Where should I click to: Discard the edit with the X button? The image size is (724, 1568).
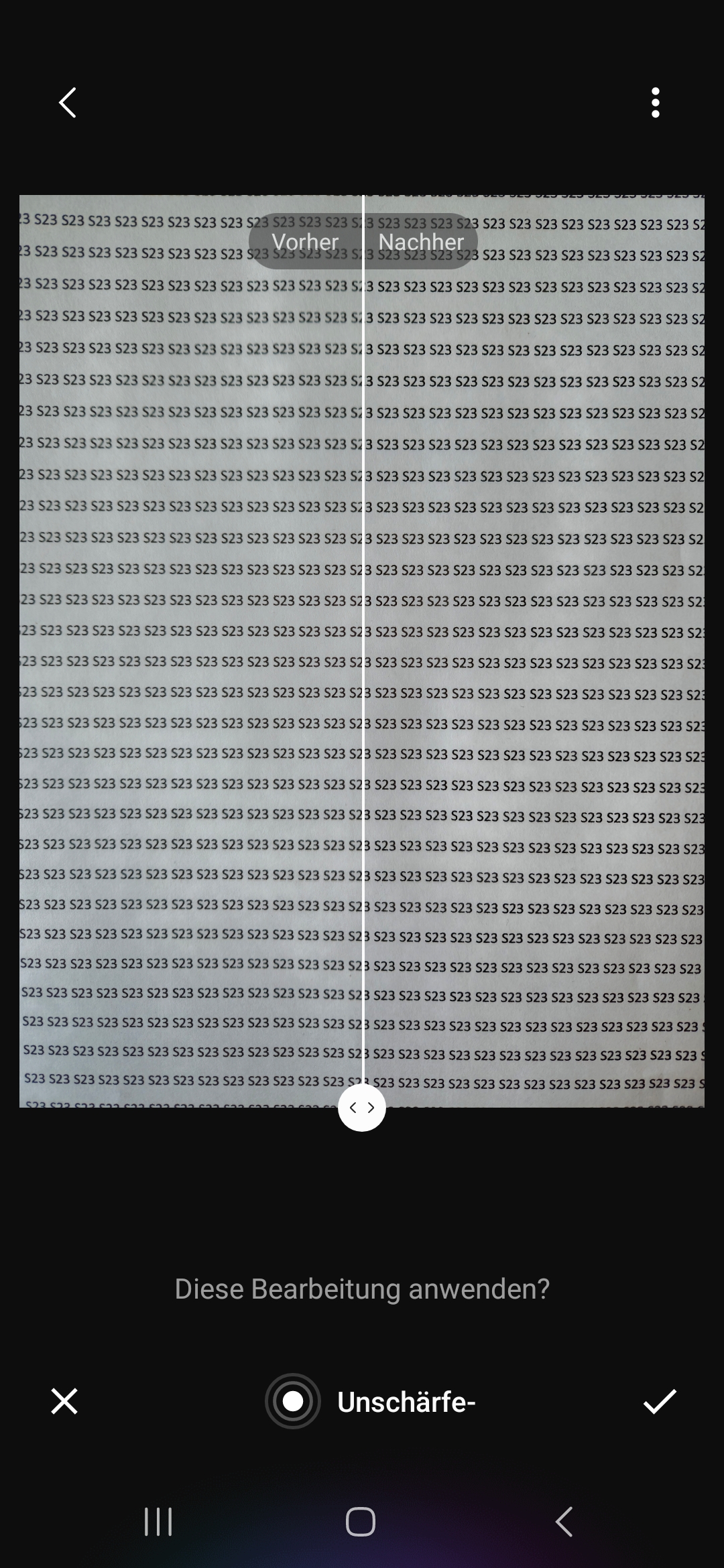pos(64,1401)
